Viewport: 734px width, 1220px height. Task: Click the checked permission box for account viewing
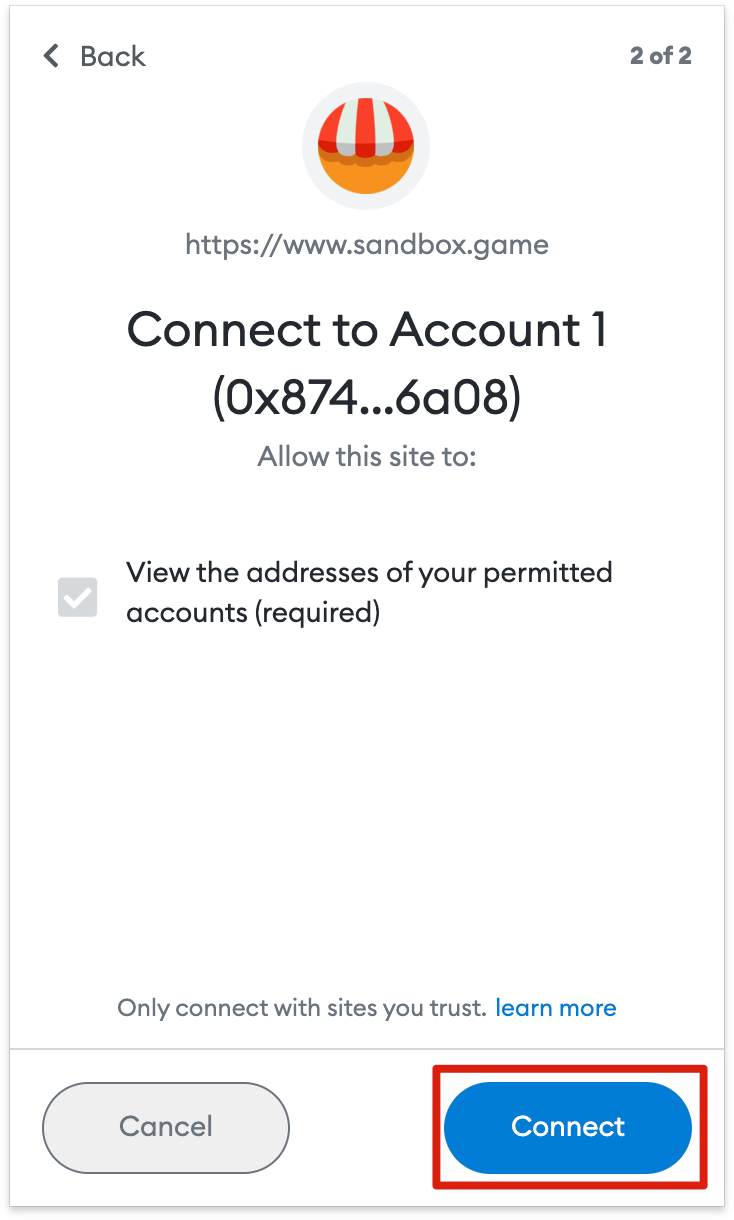tap(77, 597)
